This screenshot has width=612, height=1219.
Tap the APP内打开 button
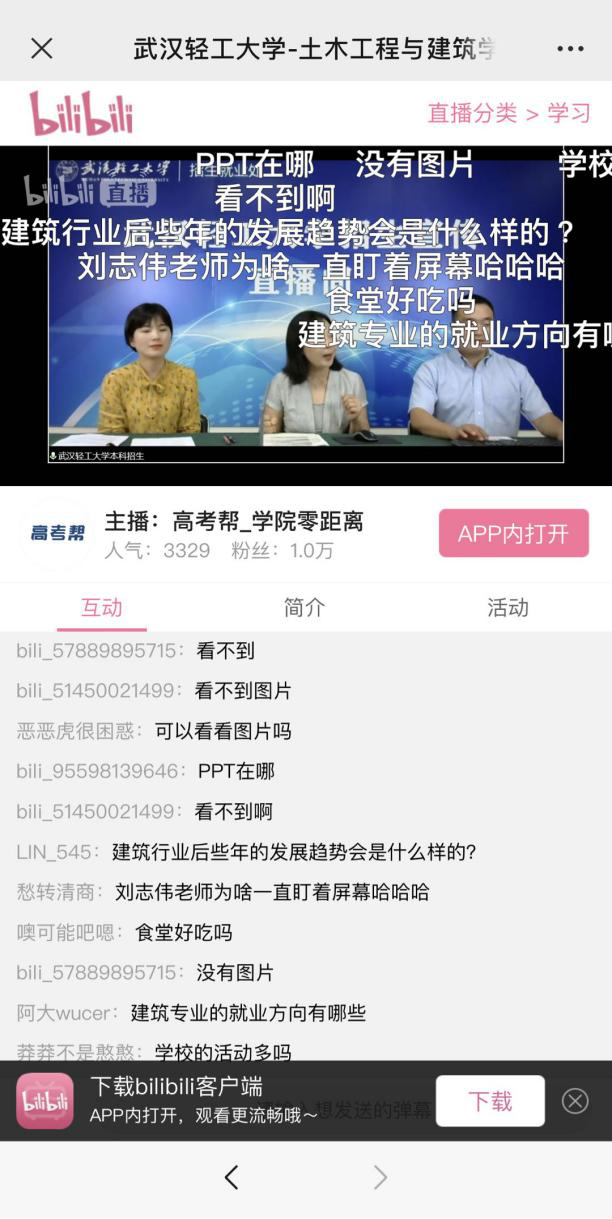513,534
